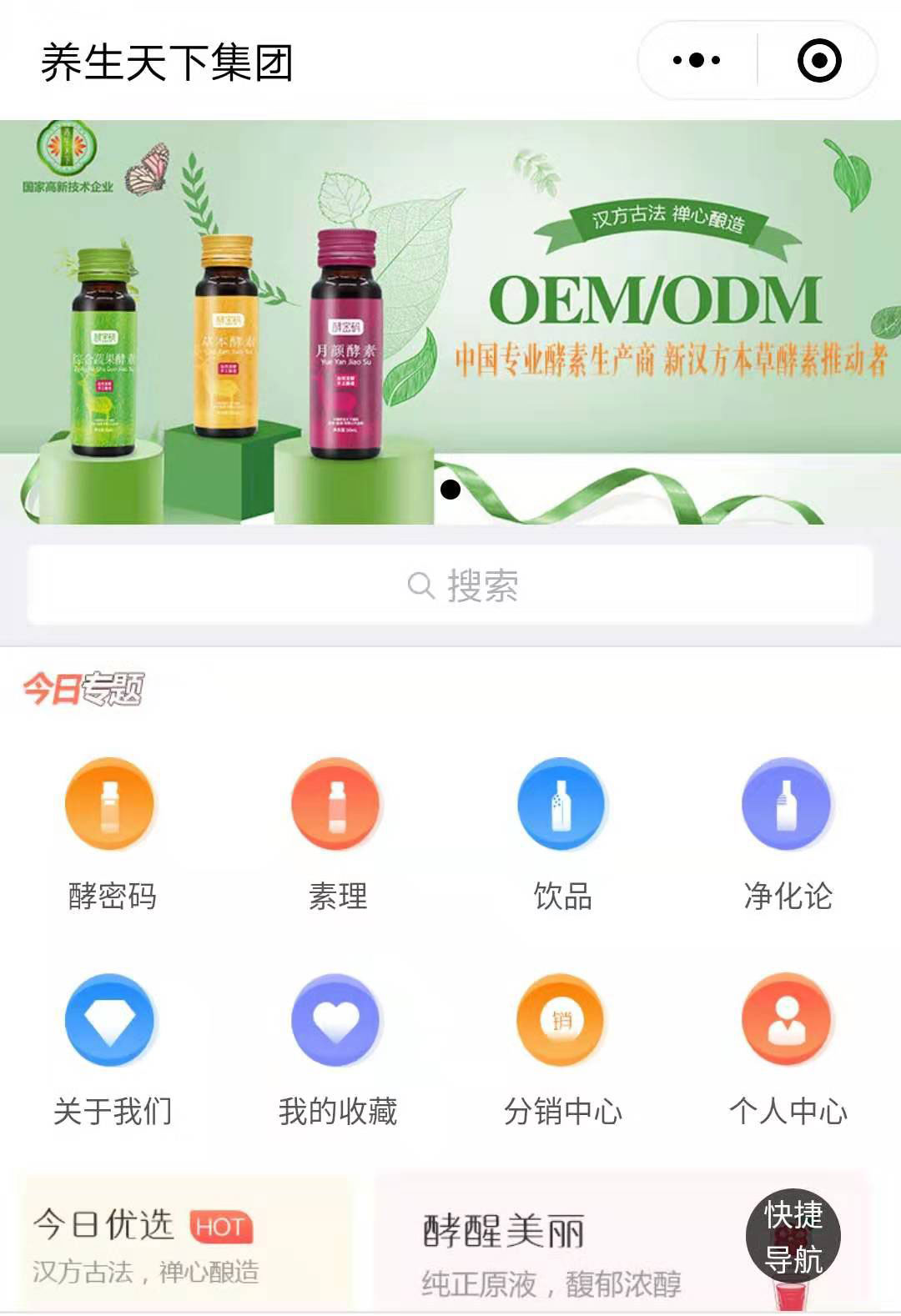Open the 今日优选 HOT card
This screenshot has width=901, height=1316.
188,1244
